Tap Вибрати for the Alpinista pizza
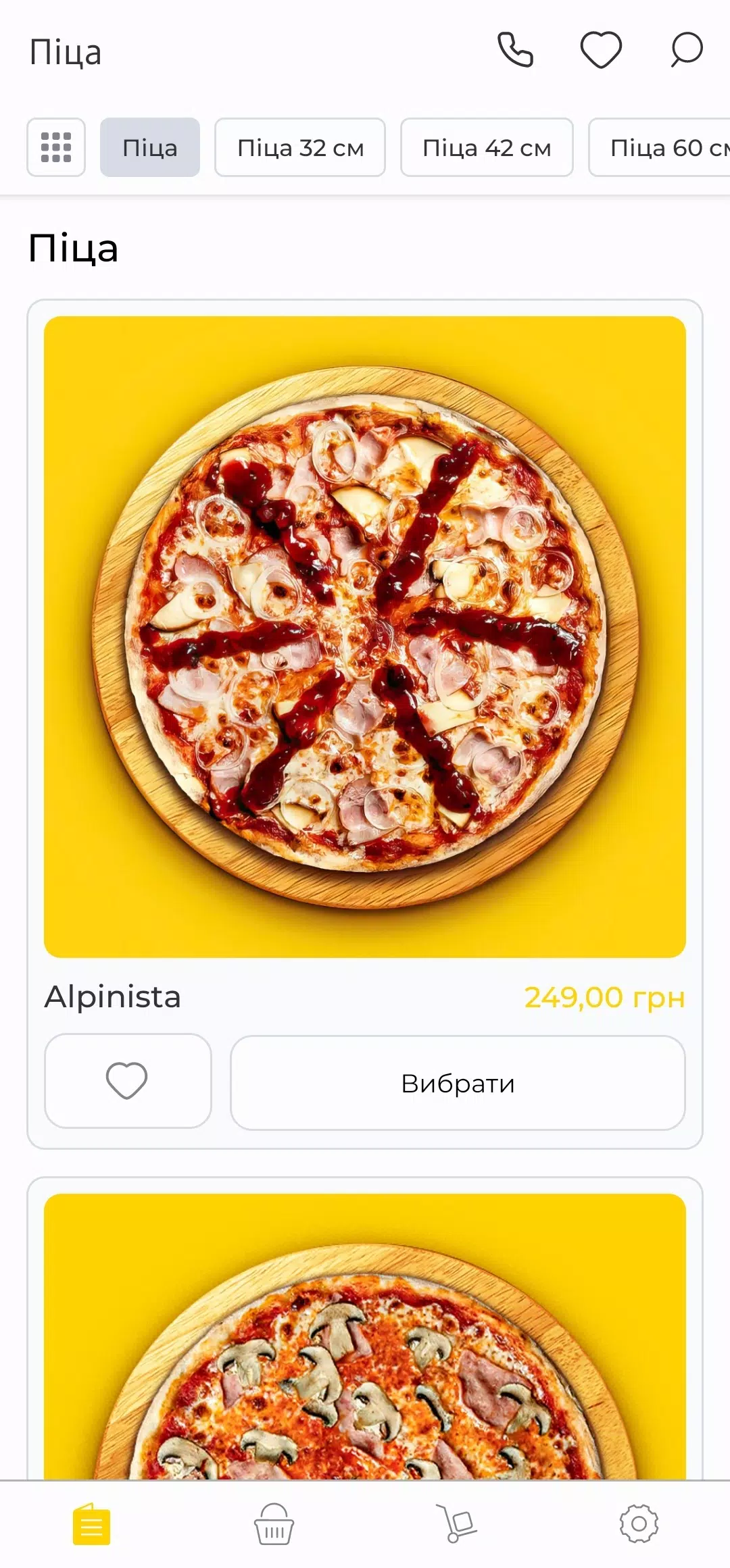 pyautogui.click(x=458, y=1083)
